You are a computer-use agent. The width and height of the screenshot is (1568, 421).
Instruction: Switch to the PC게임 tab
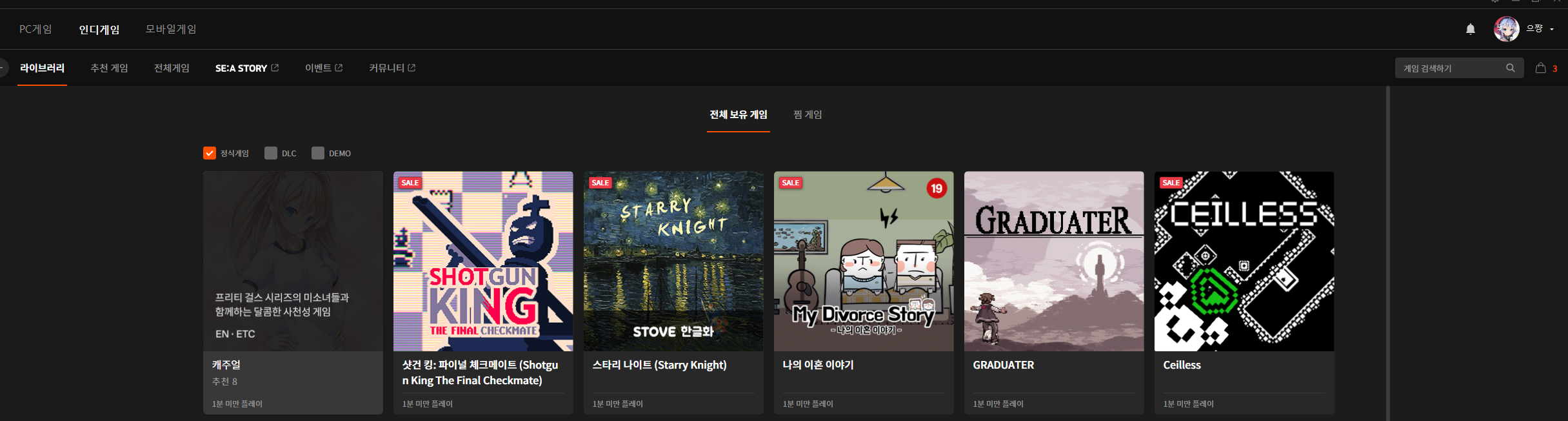[35, 29]
